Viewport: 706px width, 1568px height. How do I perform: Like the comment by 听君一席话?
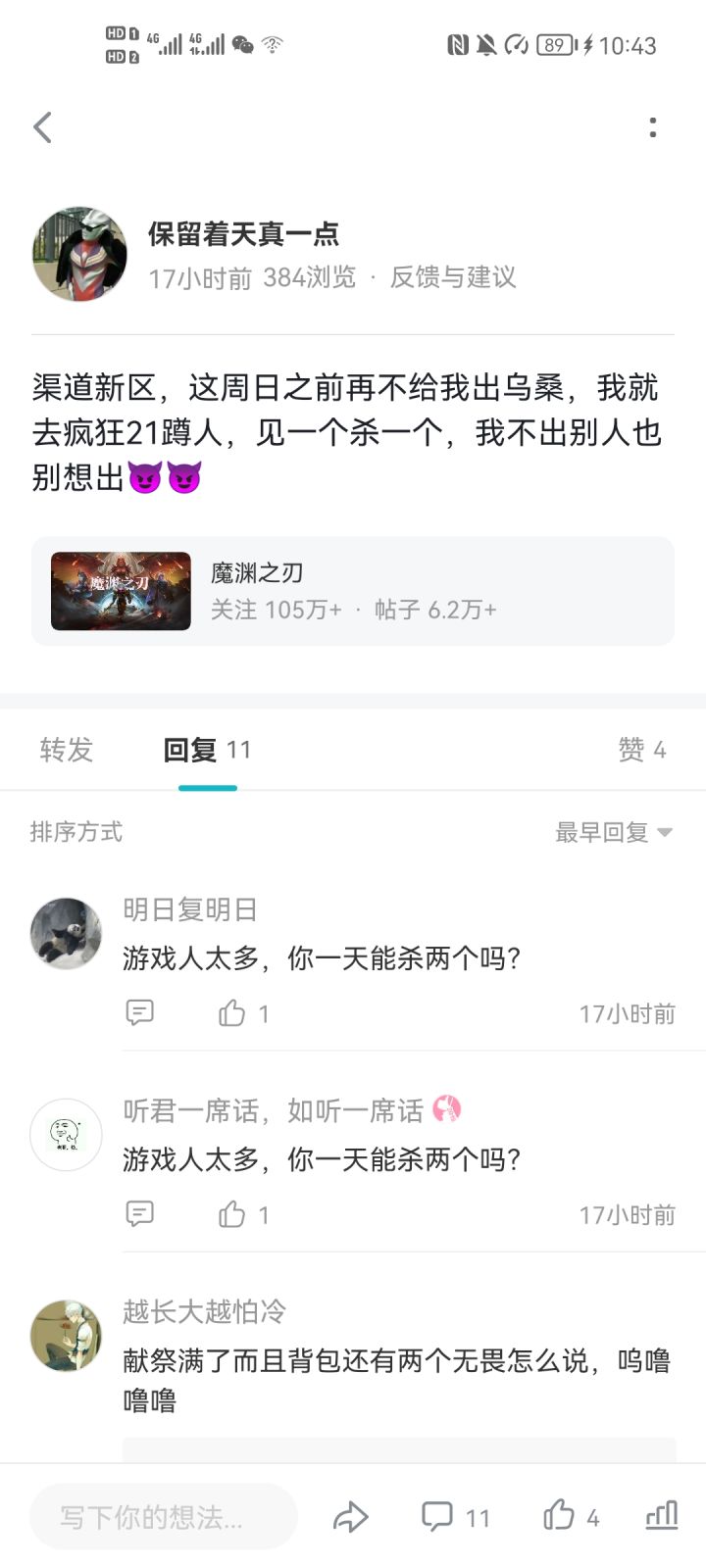point(232,1214)
